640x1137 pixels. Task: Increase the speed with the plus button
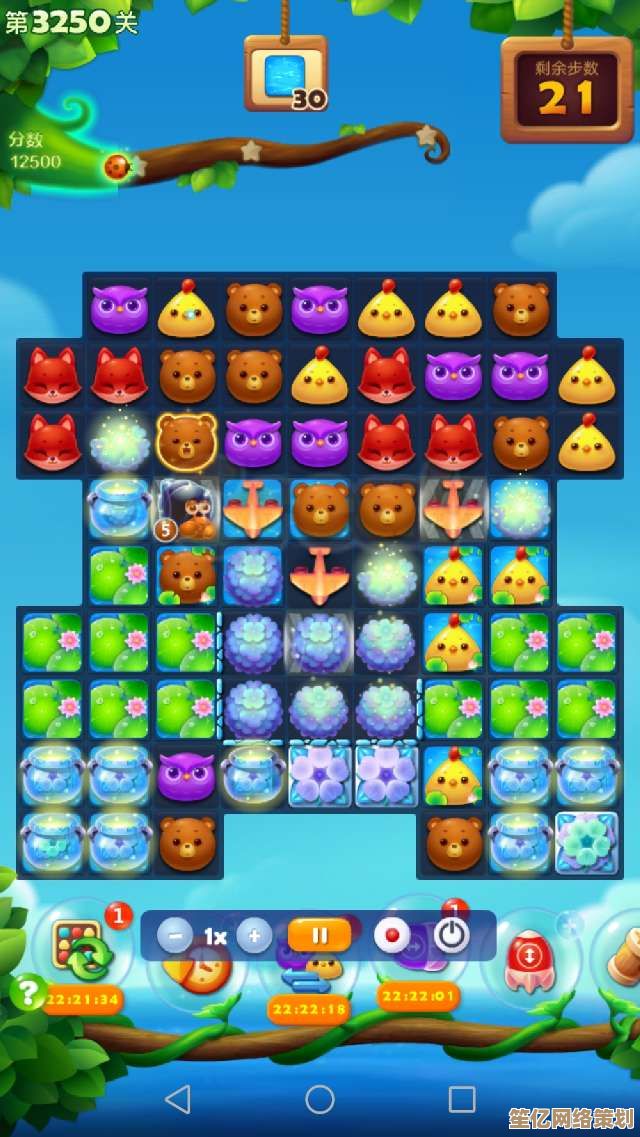pos(254,936)
